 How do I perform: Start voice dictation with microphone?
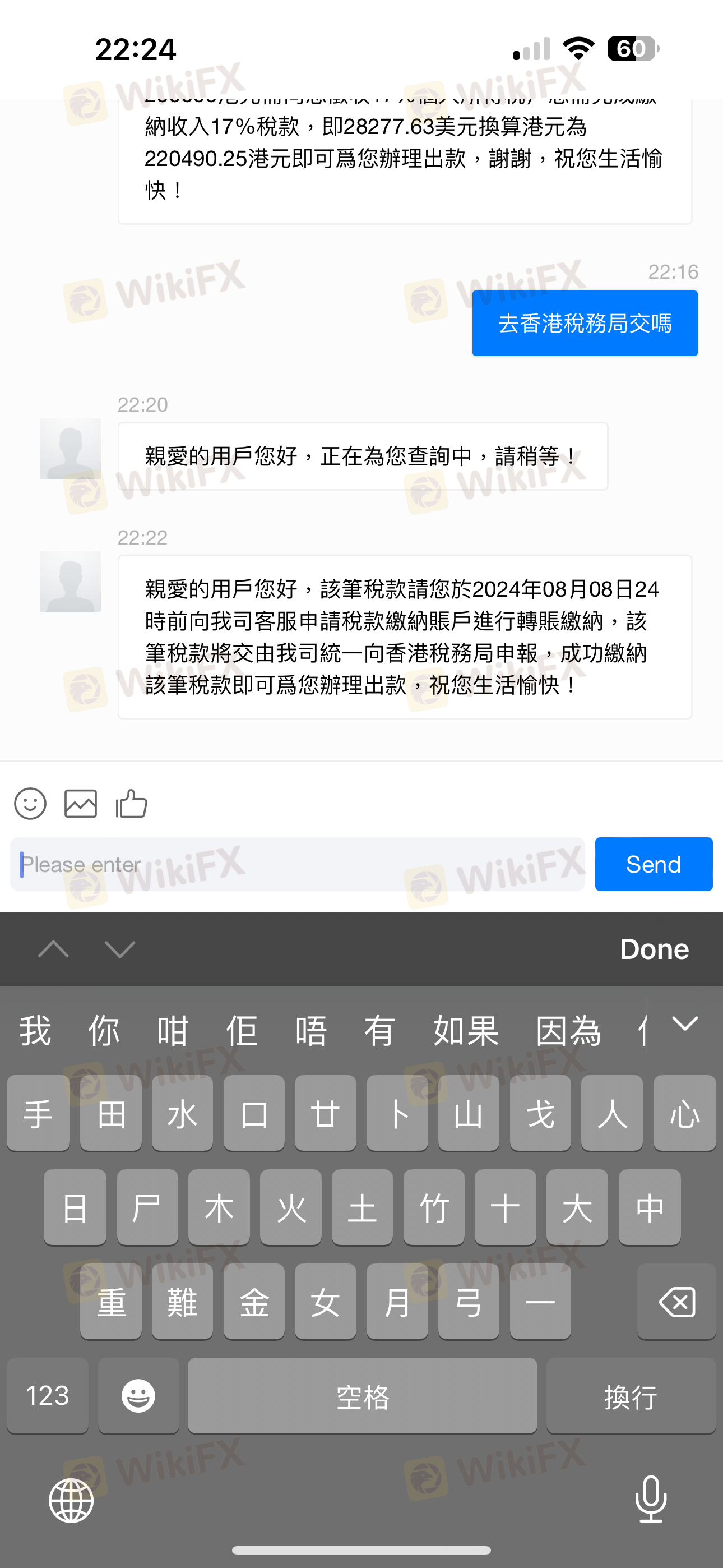click(x=651, y=1498)
